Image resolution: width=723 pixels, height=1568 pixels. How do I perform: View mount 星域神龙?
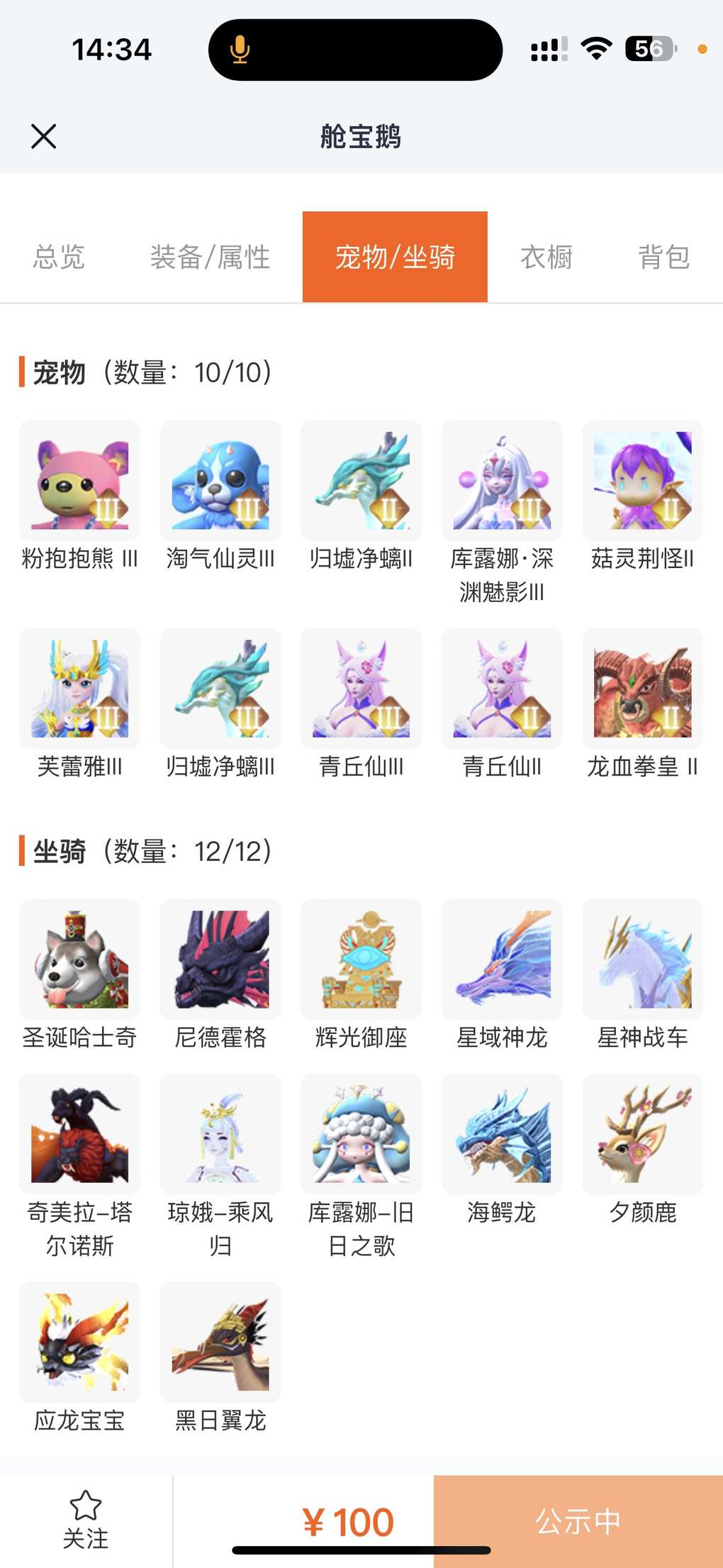pyautogui.click(x=502, y=960)
